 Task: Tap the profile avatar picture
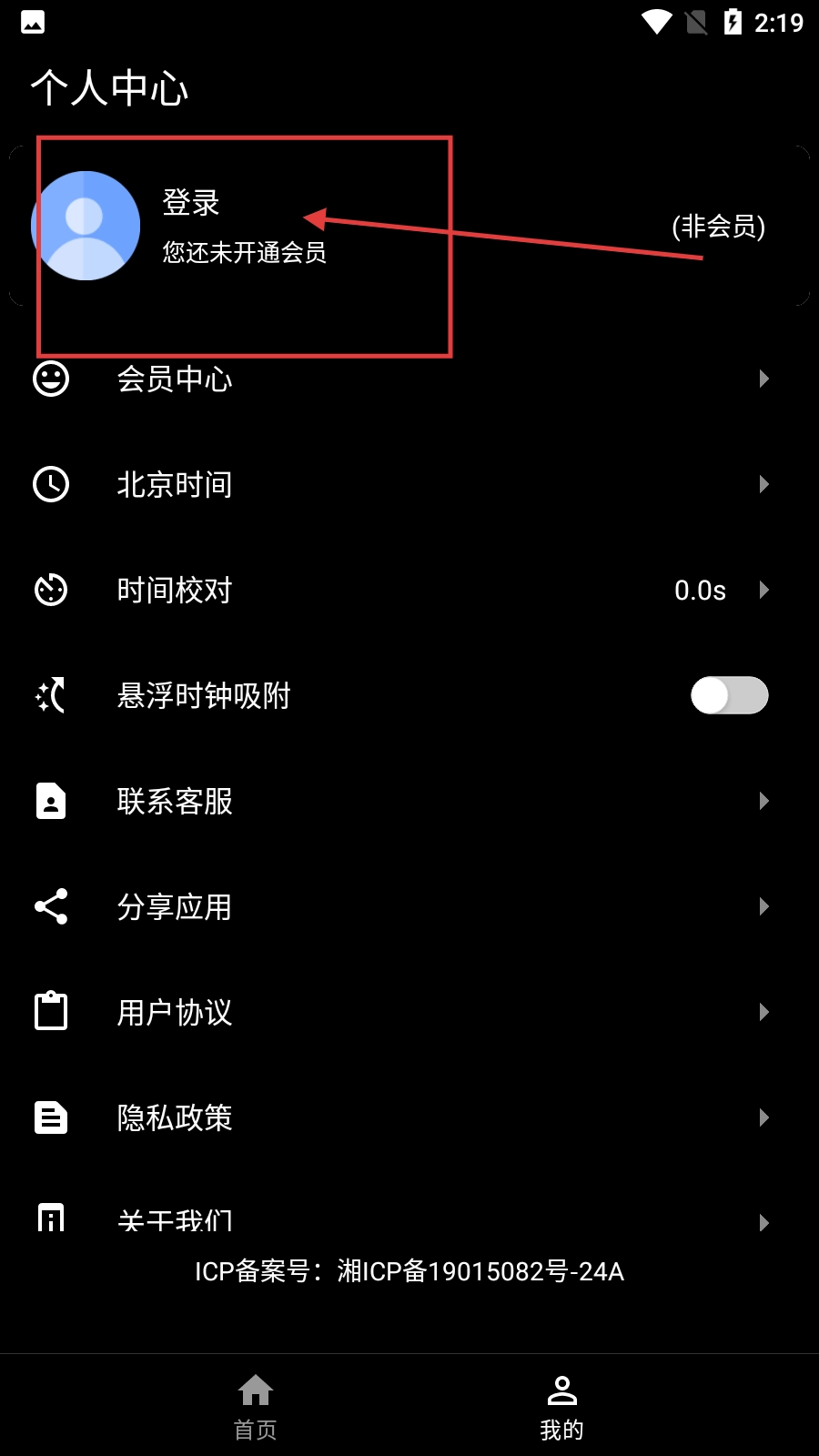(86, 226)
